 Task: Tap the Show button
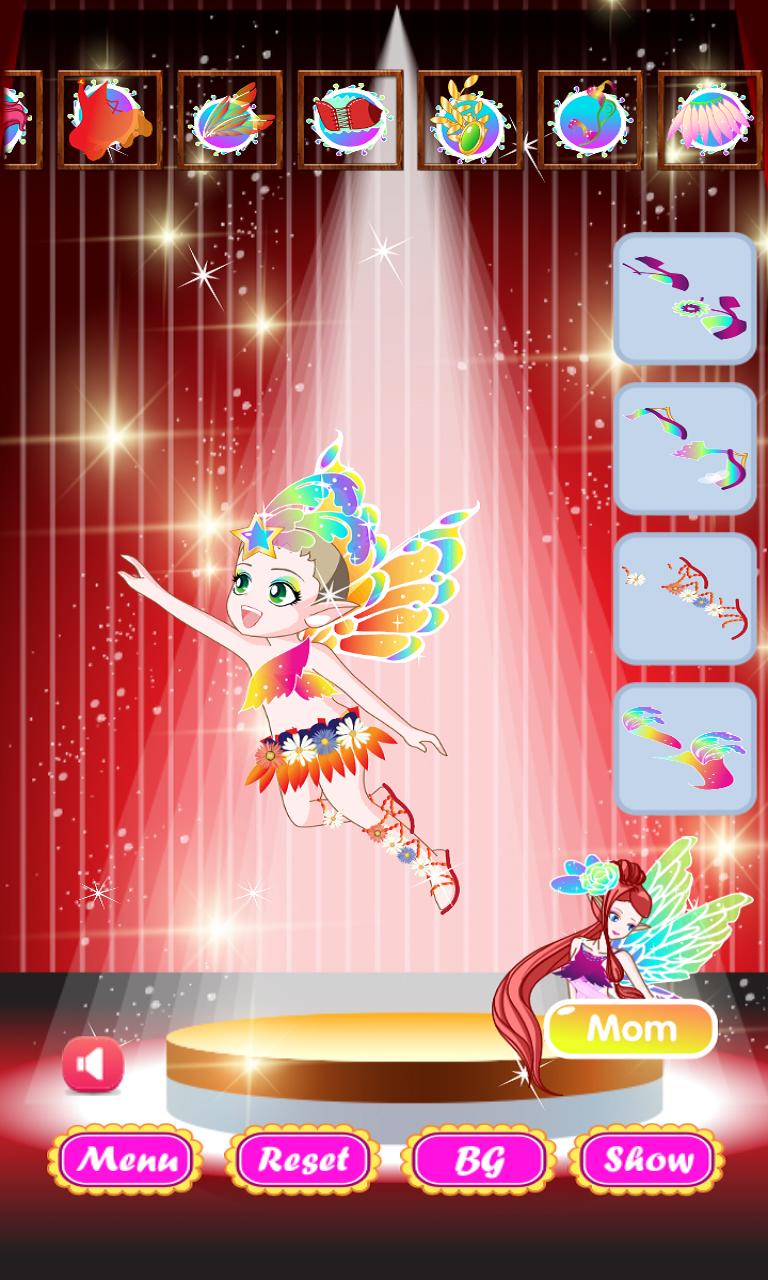pyautogui.click(x=648, y=1160)
